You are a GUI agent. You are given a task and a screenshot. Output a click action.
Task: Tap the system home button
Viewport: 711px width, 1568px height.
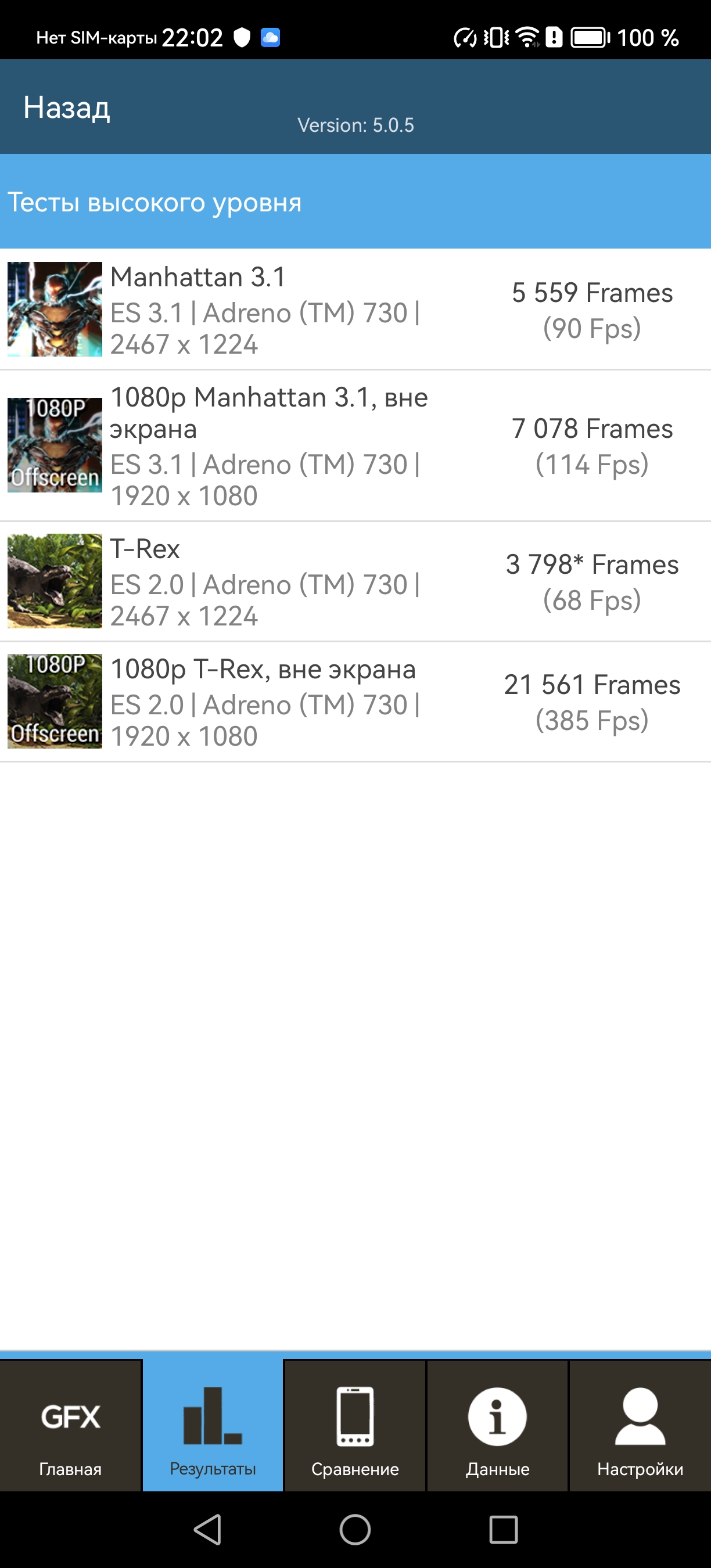coord(355,1530)
